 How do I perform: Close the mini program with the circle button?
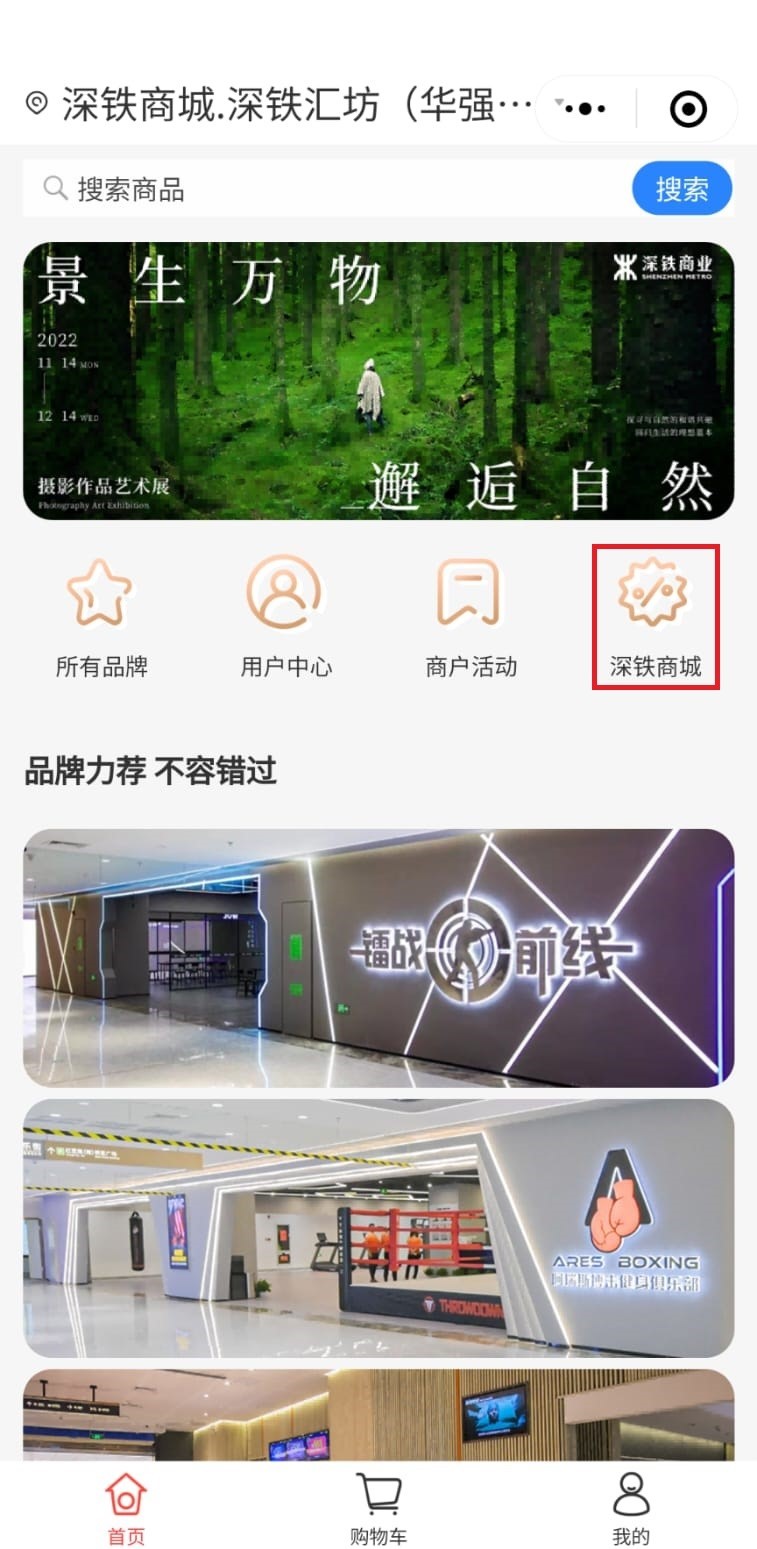coord(688,108)
